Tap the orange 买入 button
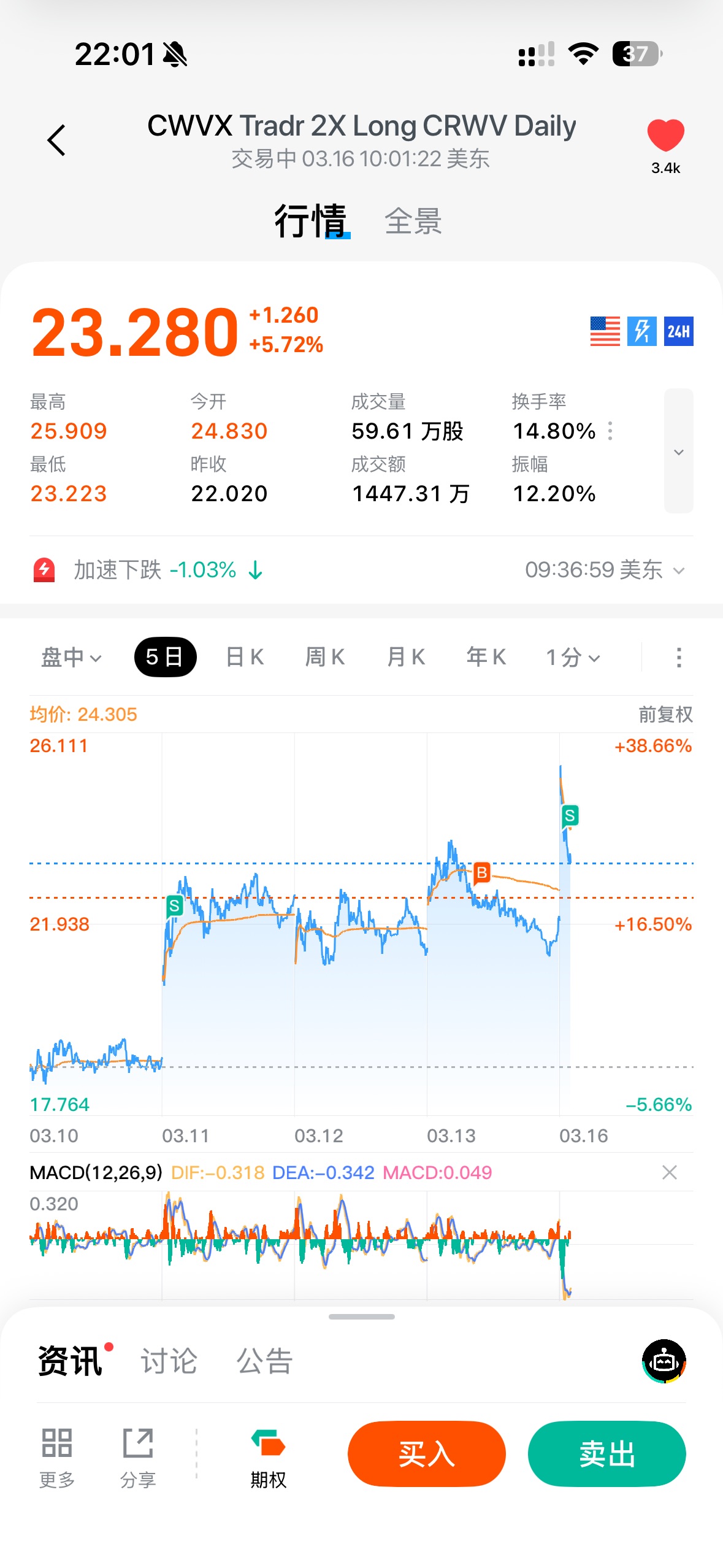The image size is (723, 1568). 426,1453
